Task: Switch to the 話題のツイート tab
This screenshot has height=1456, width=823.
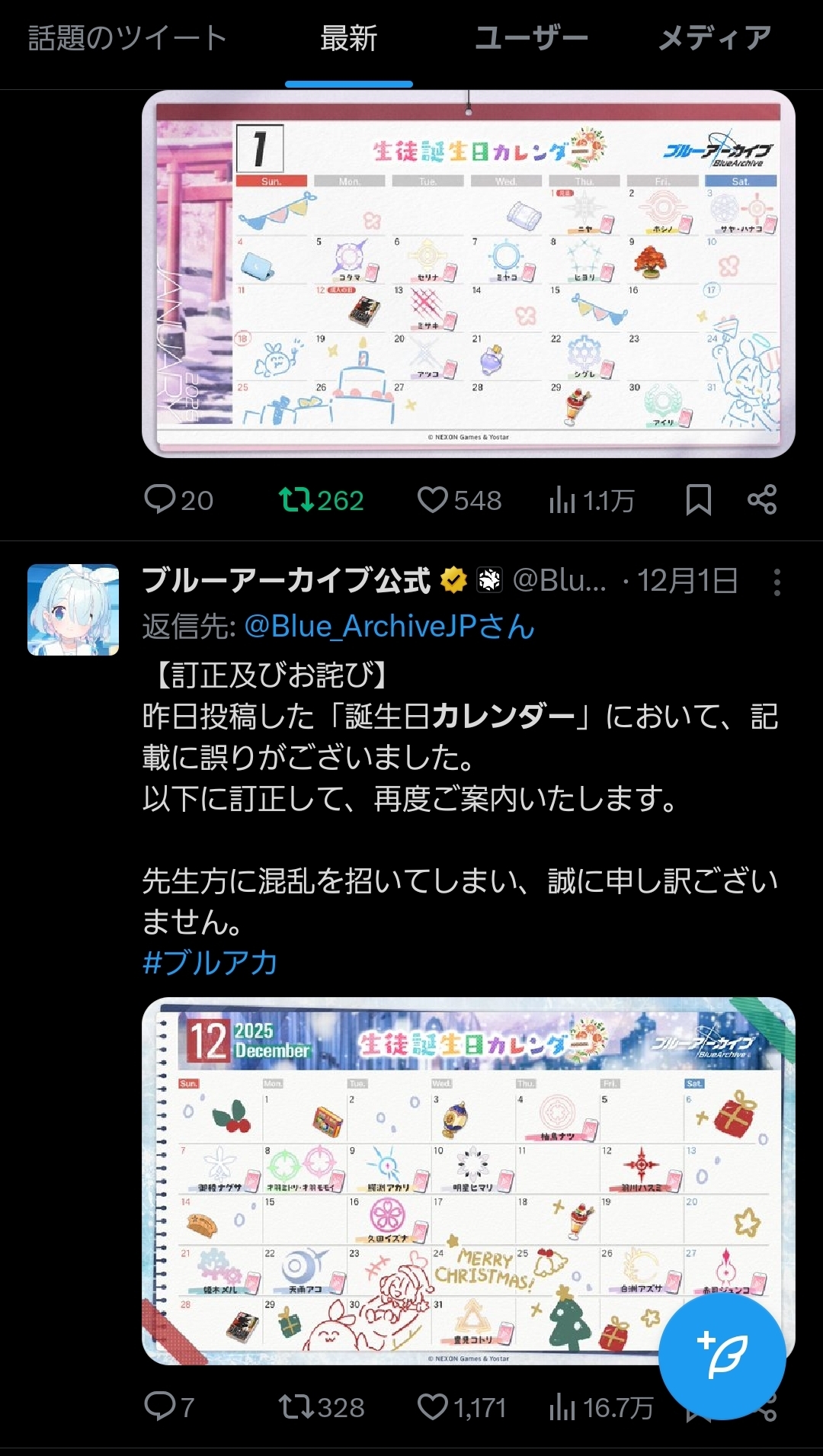Action: tap(127, 38)
